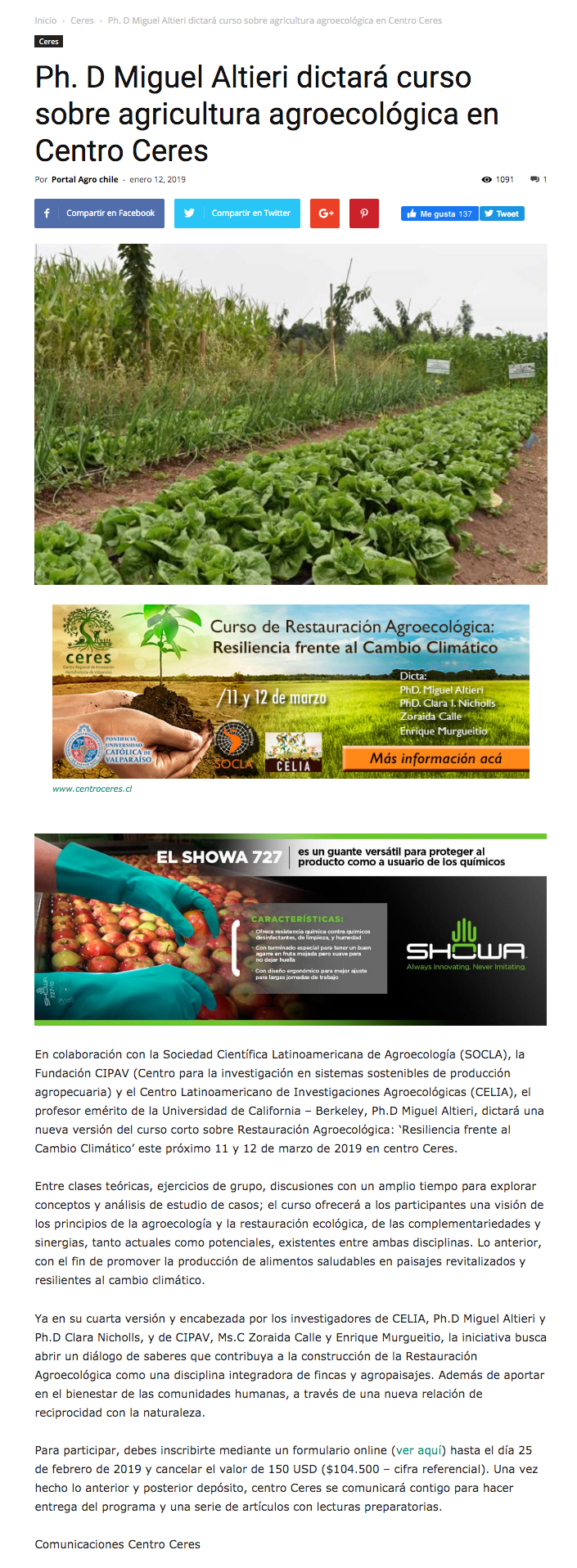The image size is (577, 1568).
Task: Open the Showa 727 glove ad
Action: pos(291,929)
